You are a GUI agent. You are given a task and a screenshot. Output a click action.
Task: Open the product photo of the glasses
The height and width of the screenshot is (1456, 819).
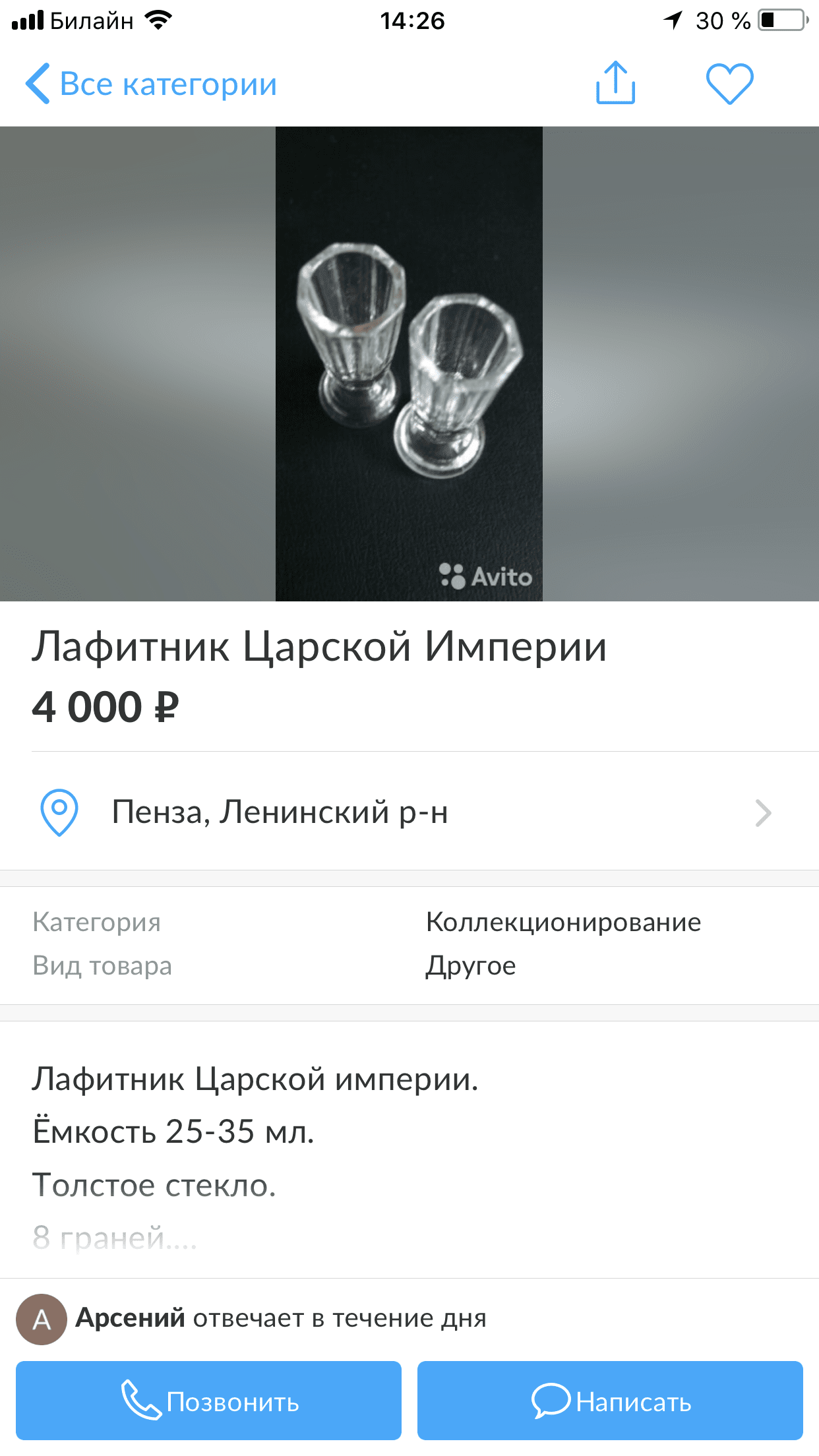(409, 363)
